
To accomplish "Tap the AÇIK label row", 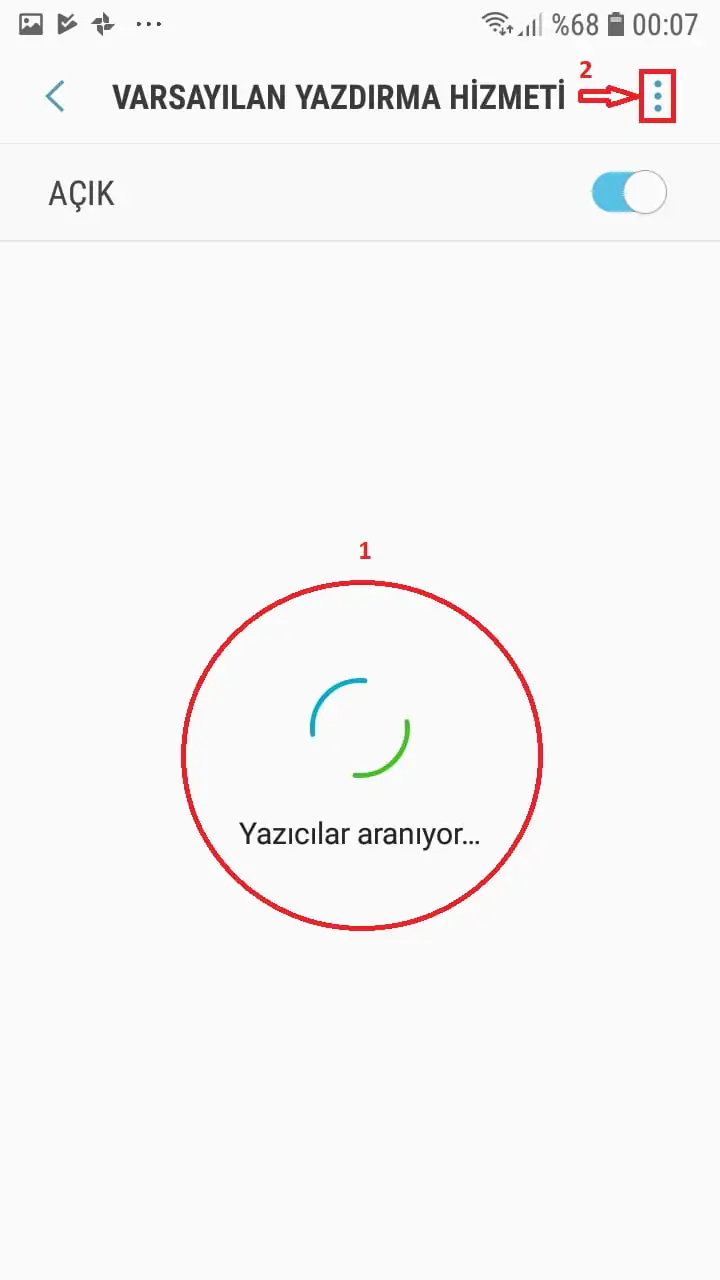I will pos(80,192).
